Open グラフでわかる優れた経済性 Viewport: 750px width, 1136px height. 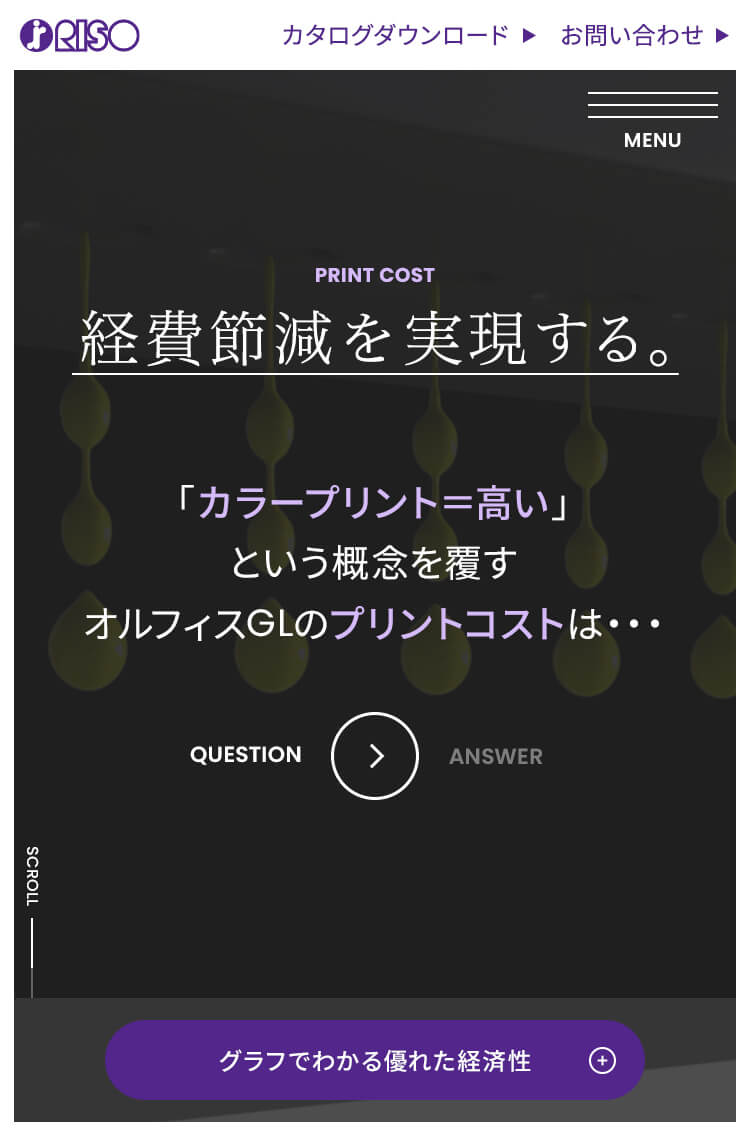coord(375,1060)
